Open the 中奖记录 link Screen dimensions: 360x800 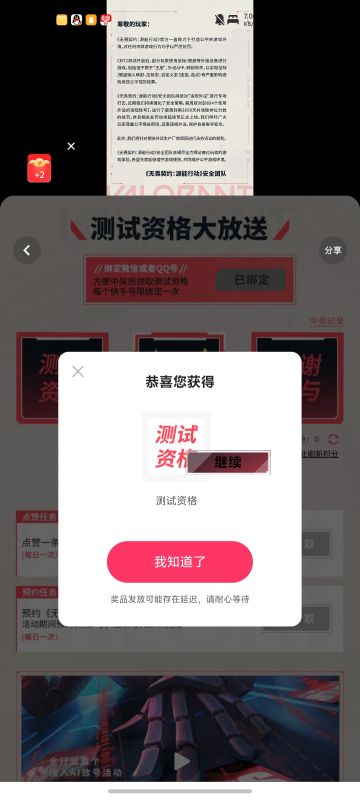[326, 321]
